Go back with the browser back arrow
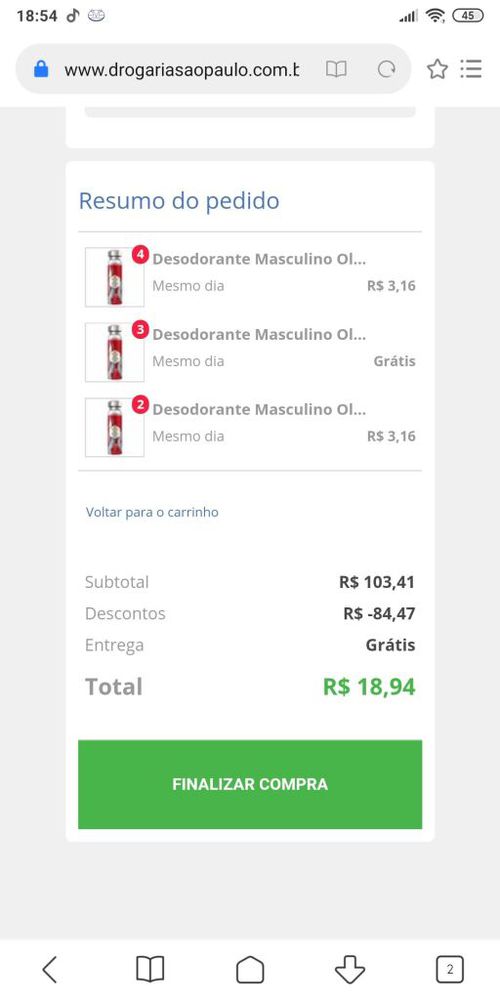Screen dimensions: 500x1000 point(50,969)
